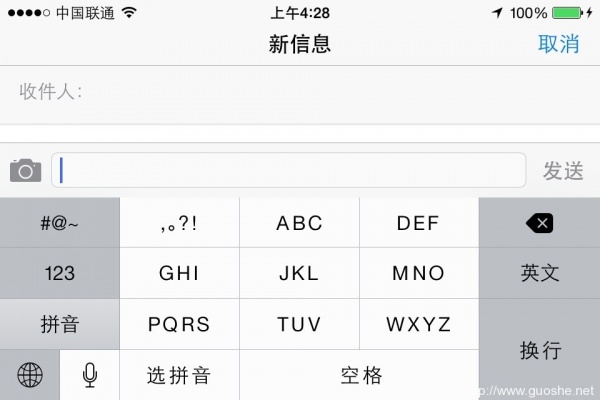Screen dimensions: 600x400
Task: Tap the ABC key
Action: [299, 223]
